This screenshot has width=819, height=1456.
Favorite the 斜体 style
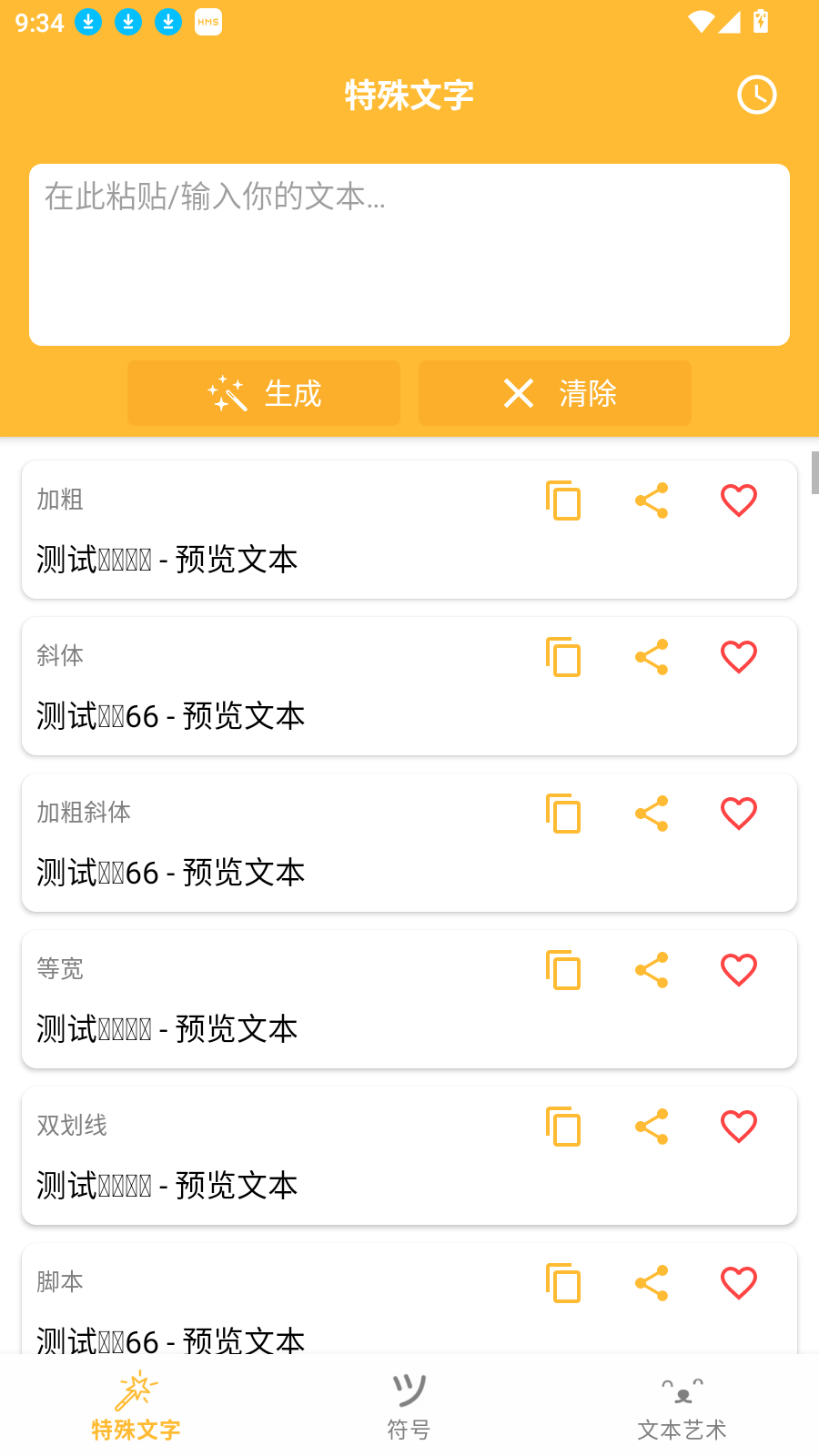[x=739, y=657]
